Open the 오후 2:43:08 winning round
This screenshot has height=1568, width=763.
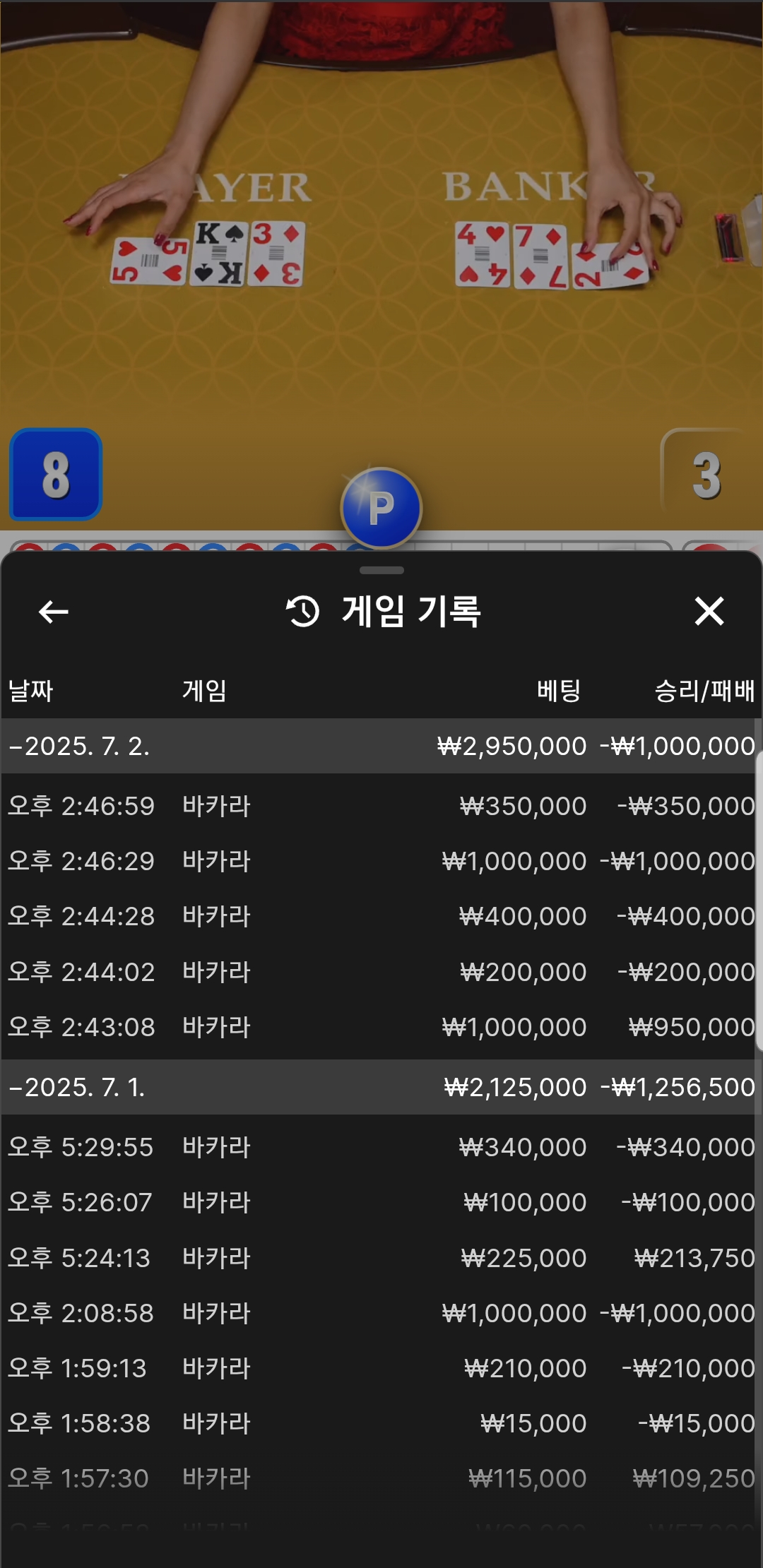point(381,1027)
